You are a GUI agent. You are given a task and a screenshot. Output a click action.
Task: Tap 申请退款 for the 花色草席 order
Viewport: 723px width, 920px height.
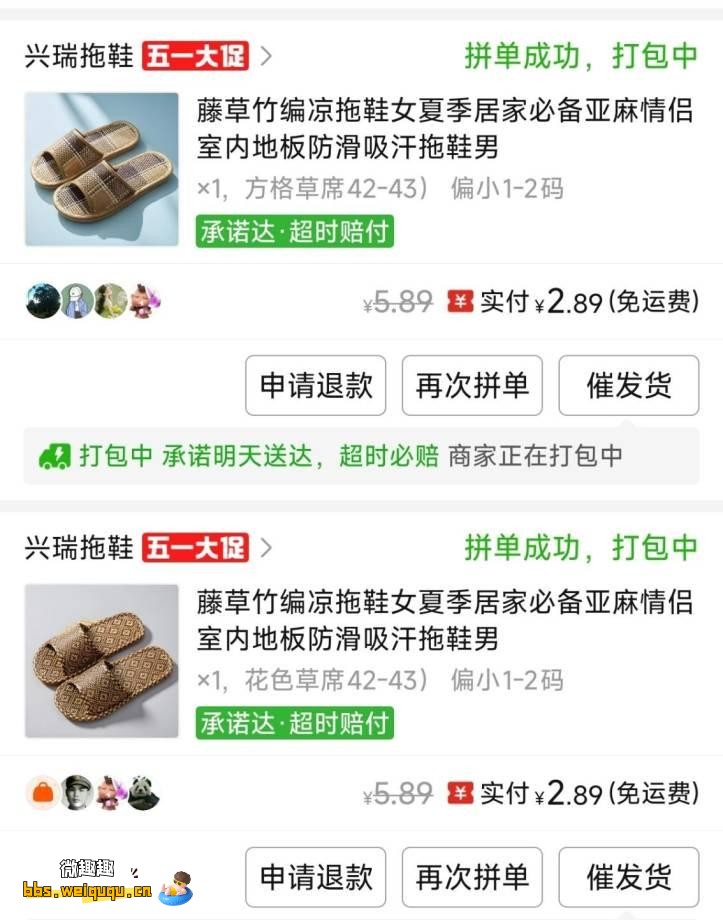(x=316, y=877)
